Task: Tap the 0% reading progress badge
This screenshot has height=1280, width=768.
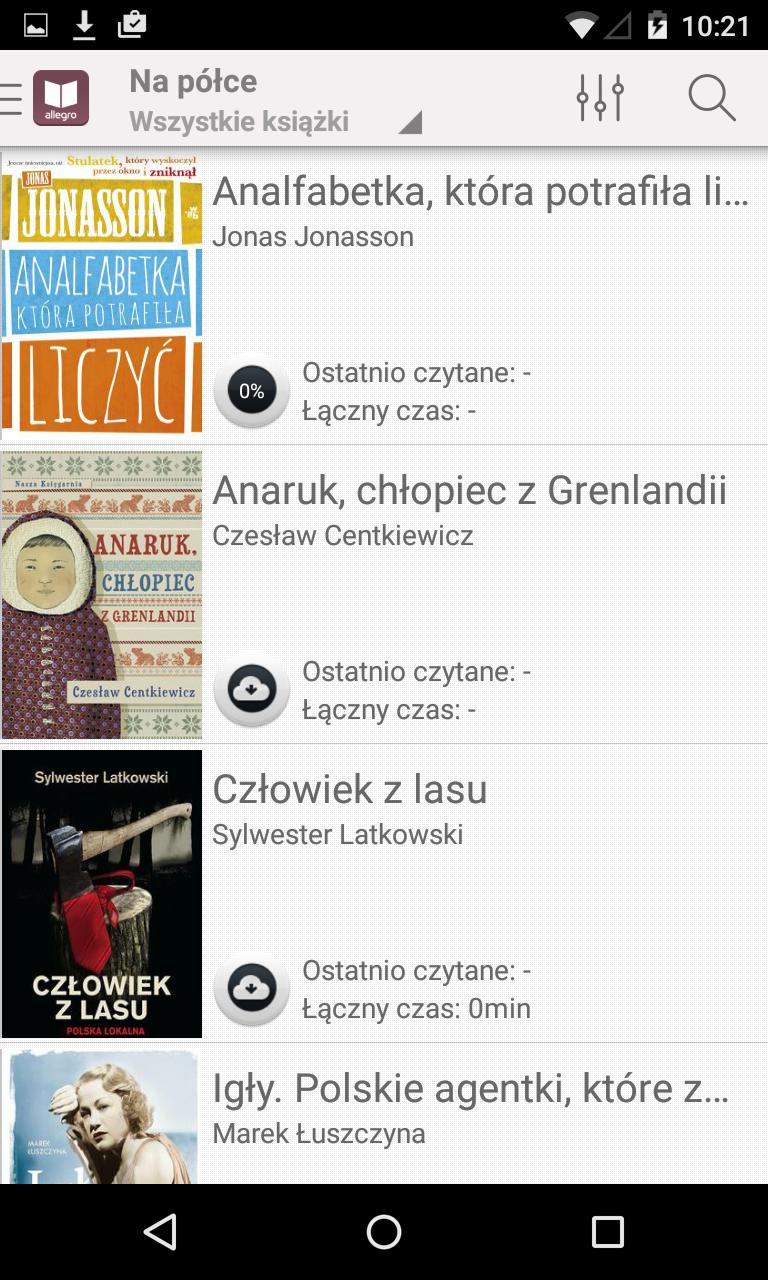Action: (252, 390)
